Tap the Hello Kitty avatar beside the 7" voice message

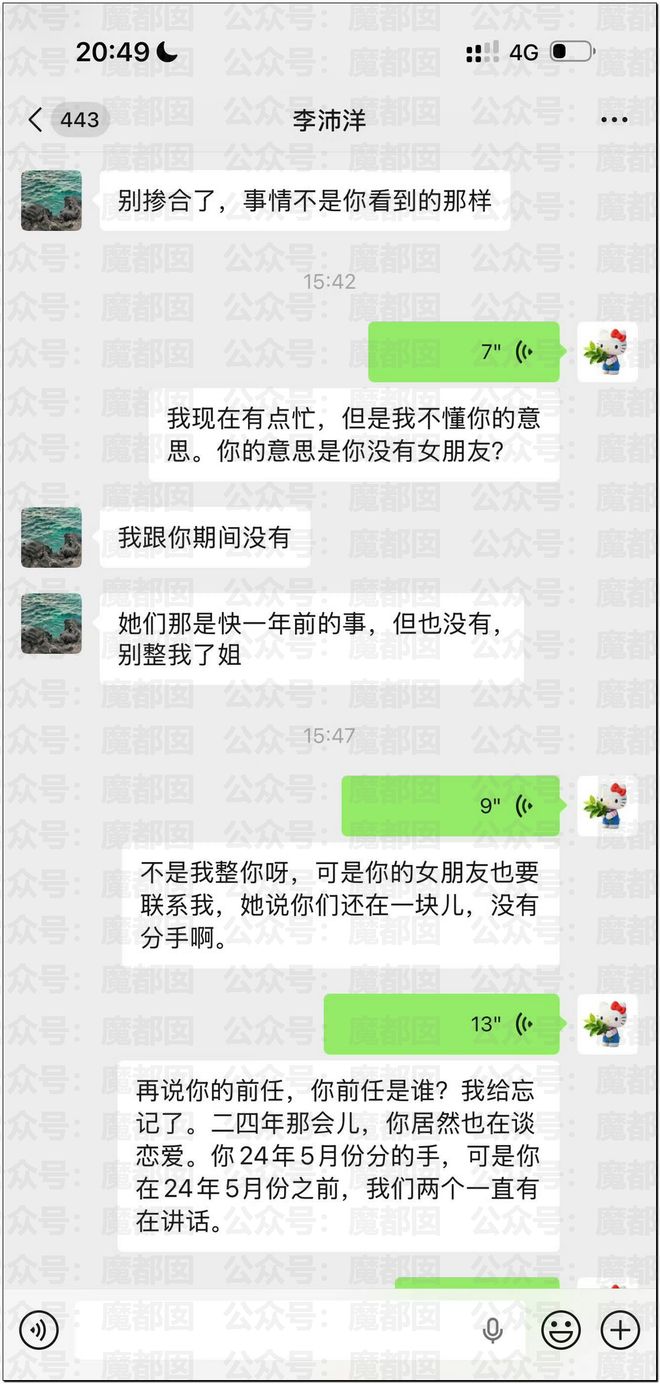[x=607, y=351]
